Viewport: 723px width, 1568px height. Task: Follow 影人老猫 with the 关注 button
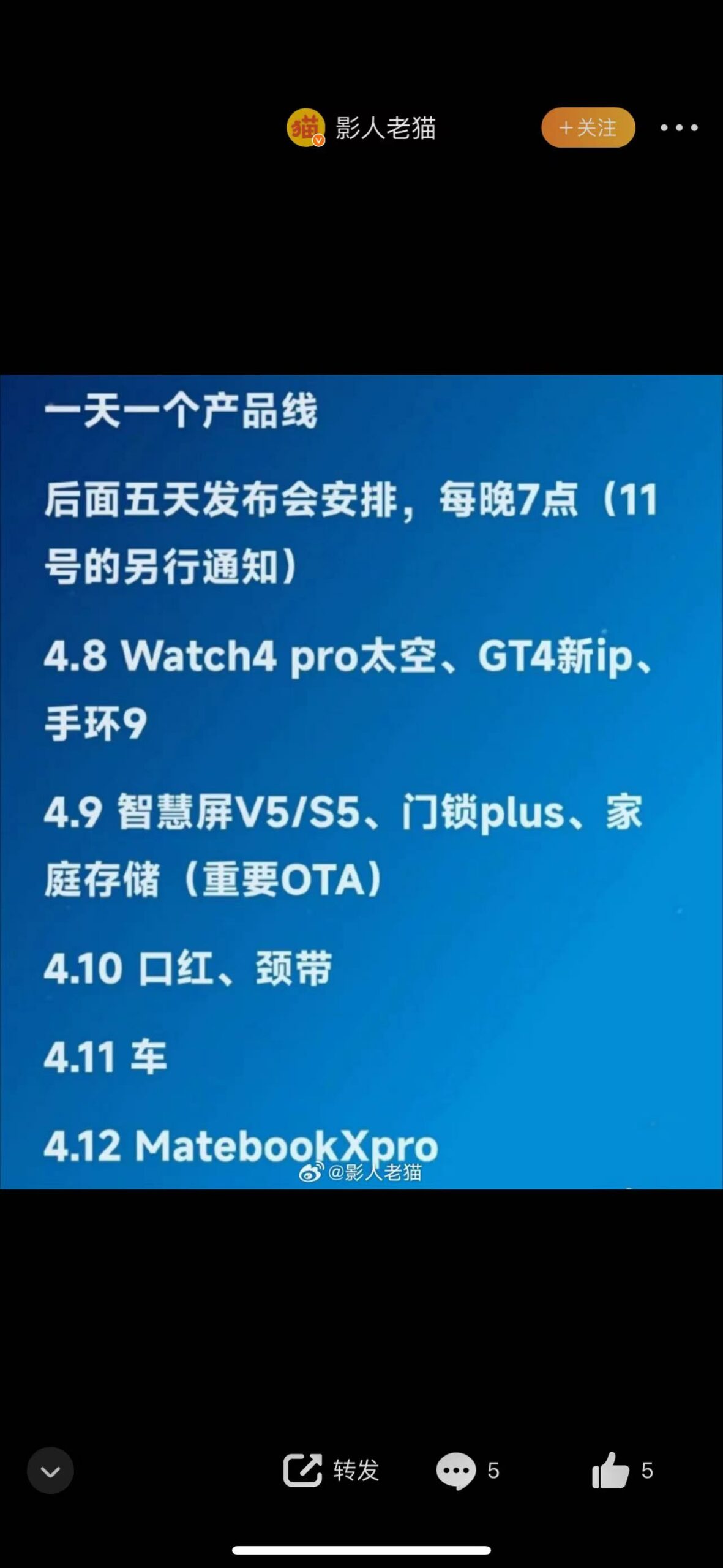588,127
